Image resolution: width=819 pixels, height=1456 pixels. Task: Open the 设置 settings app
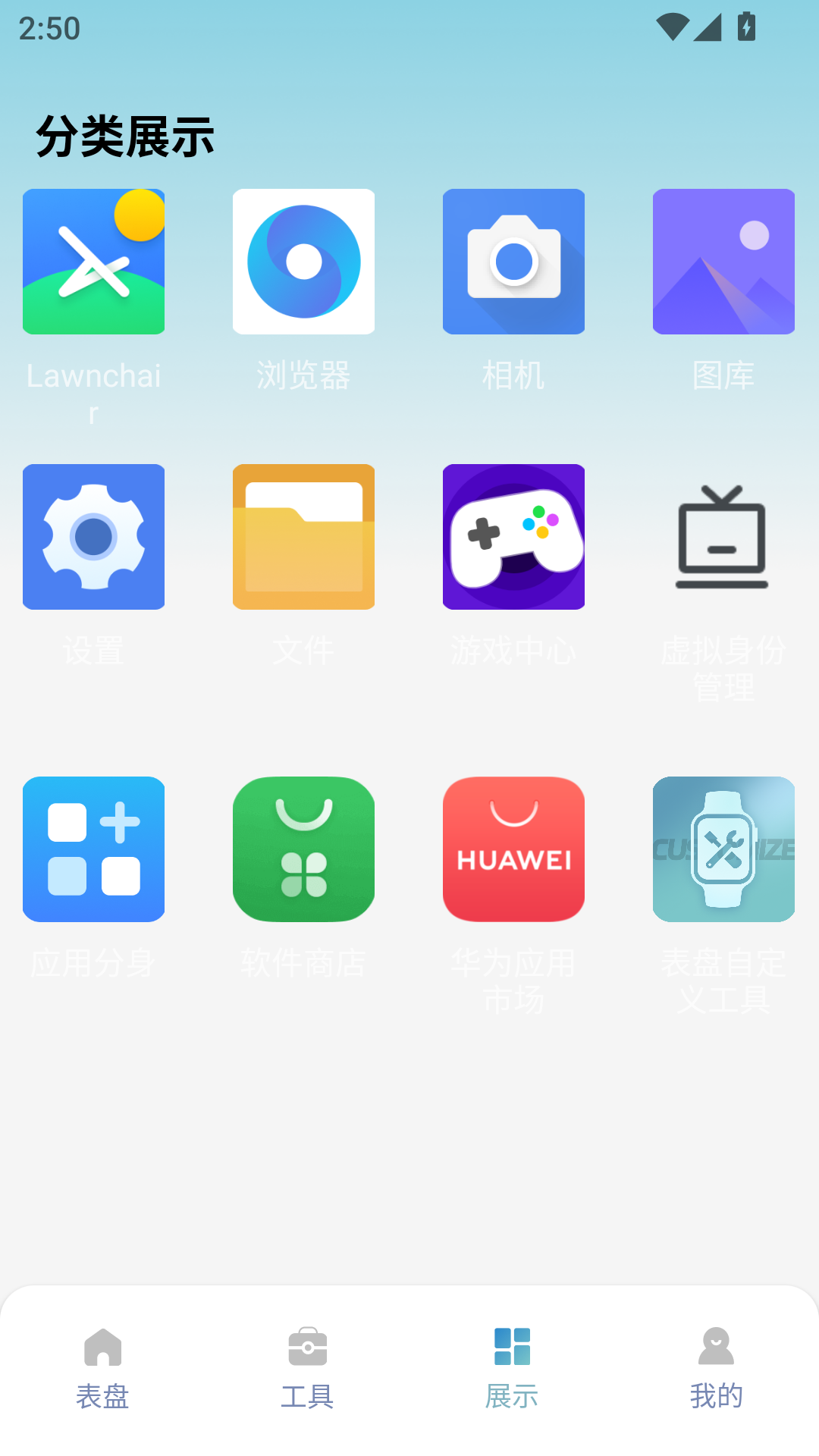coord(94,537)
